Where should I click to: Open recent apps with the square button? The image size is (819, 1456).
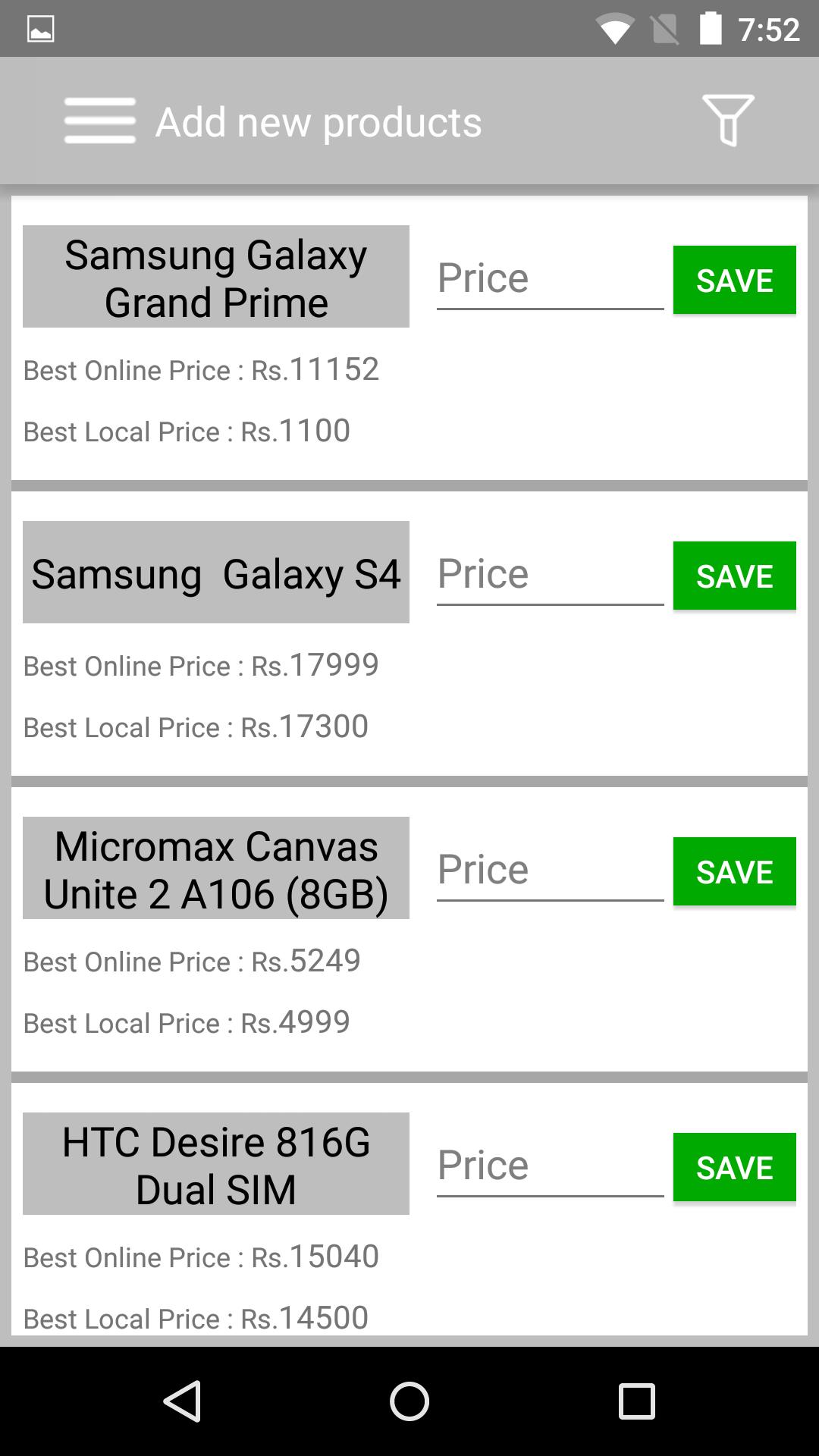coord(637,1399)
